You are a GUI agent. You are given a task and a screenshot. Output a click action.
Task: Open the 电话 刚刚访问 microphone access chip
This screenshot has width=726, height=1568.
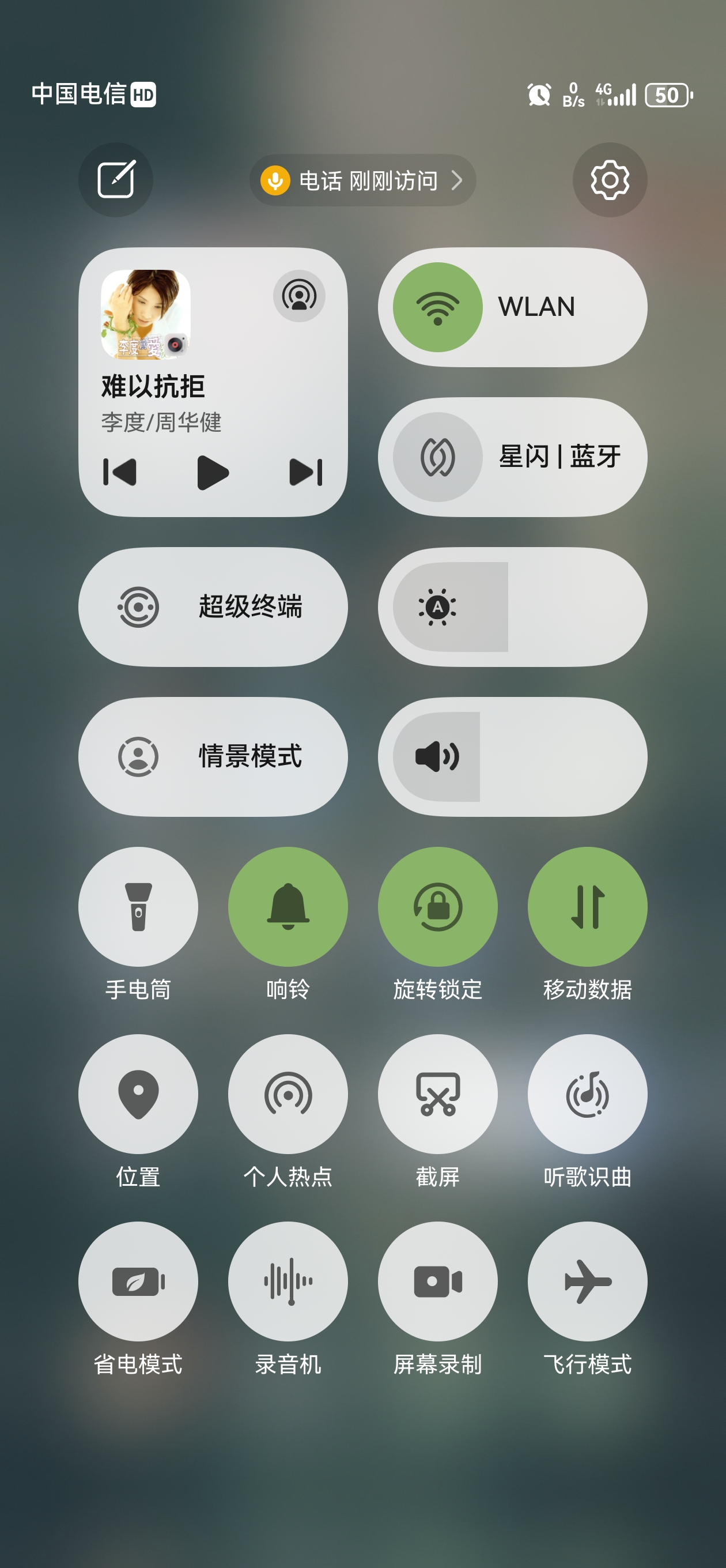pos(362,180)
